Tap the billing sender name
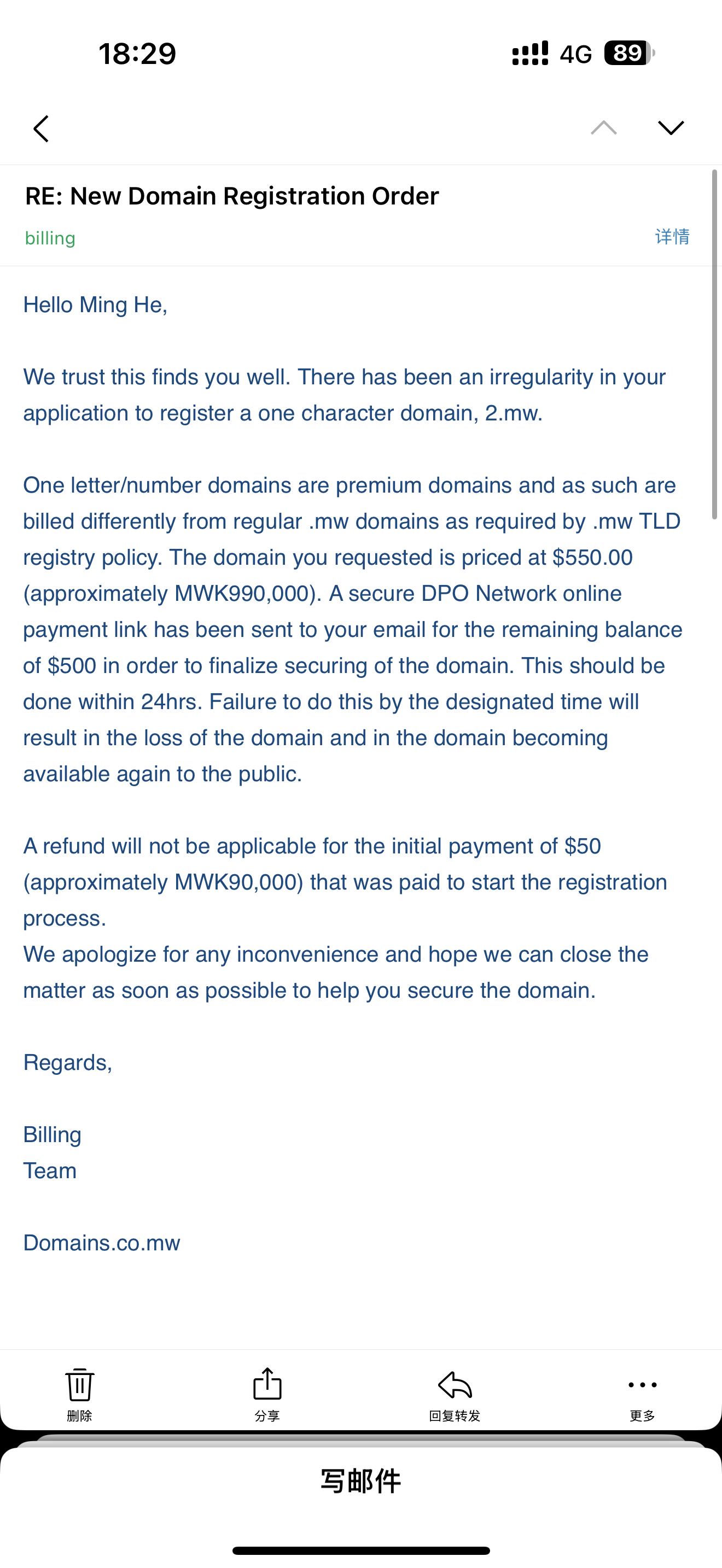This screenshot has height=1568, width=722. coord(50,238)
